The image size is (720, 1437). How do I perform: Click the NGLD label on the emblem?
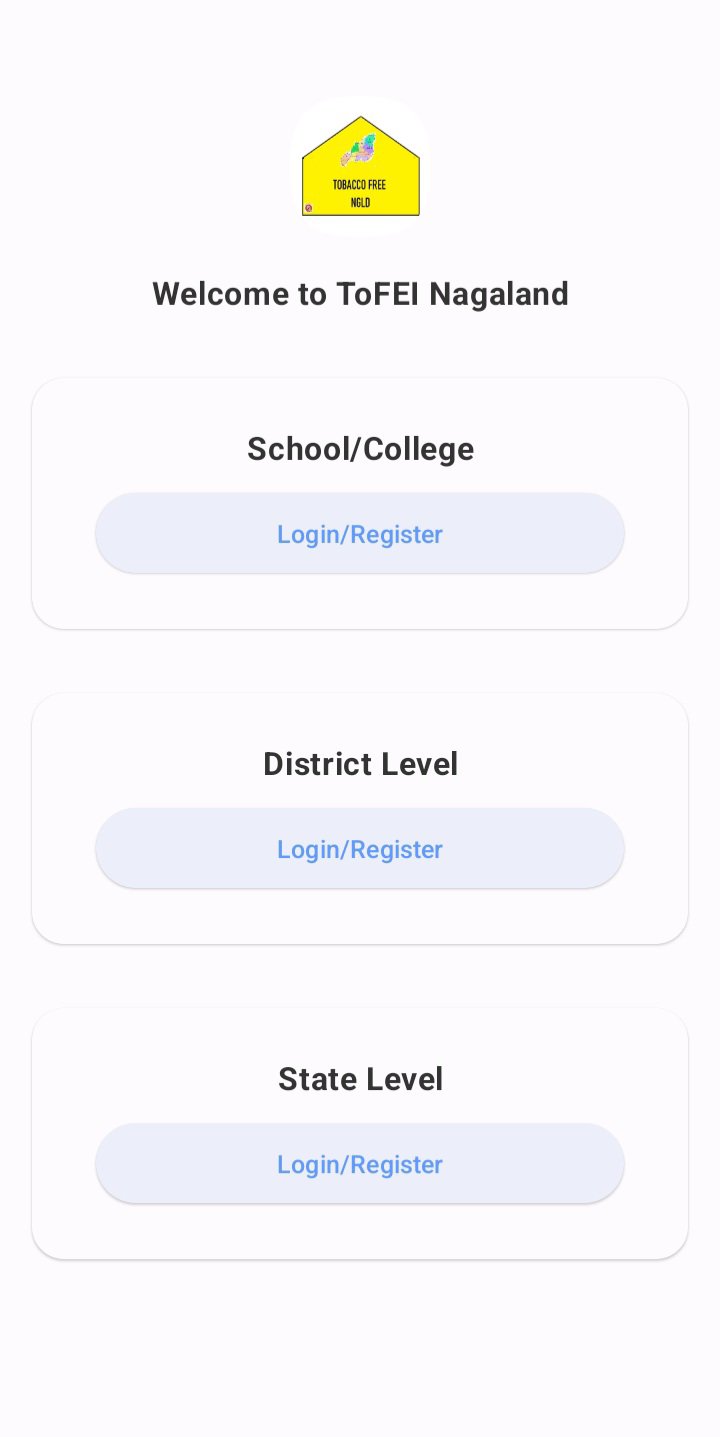[x=360, y=201]
